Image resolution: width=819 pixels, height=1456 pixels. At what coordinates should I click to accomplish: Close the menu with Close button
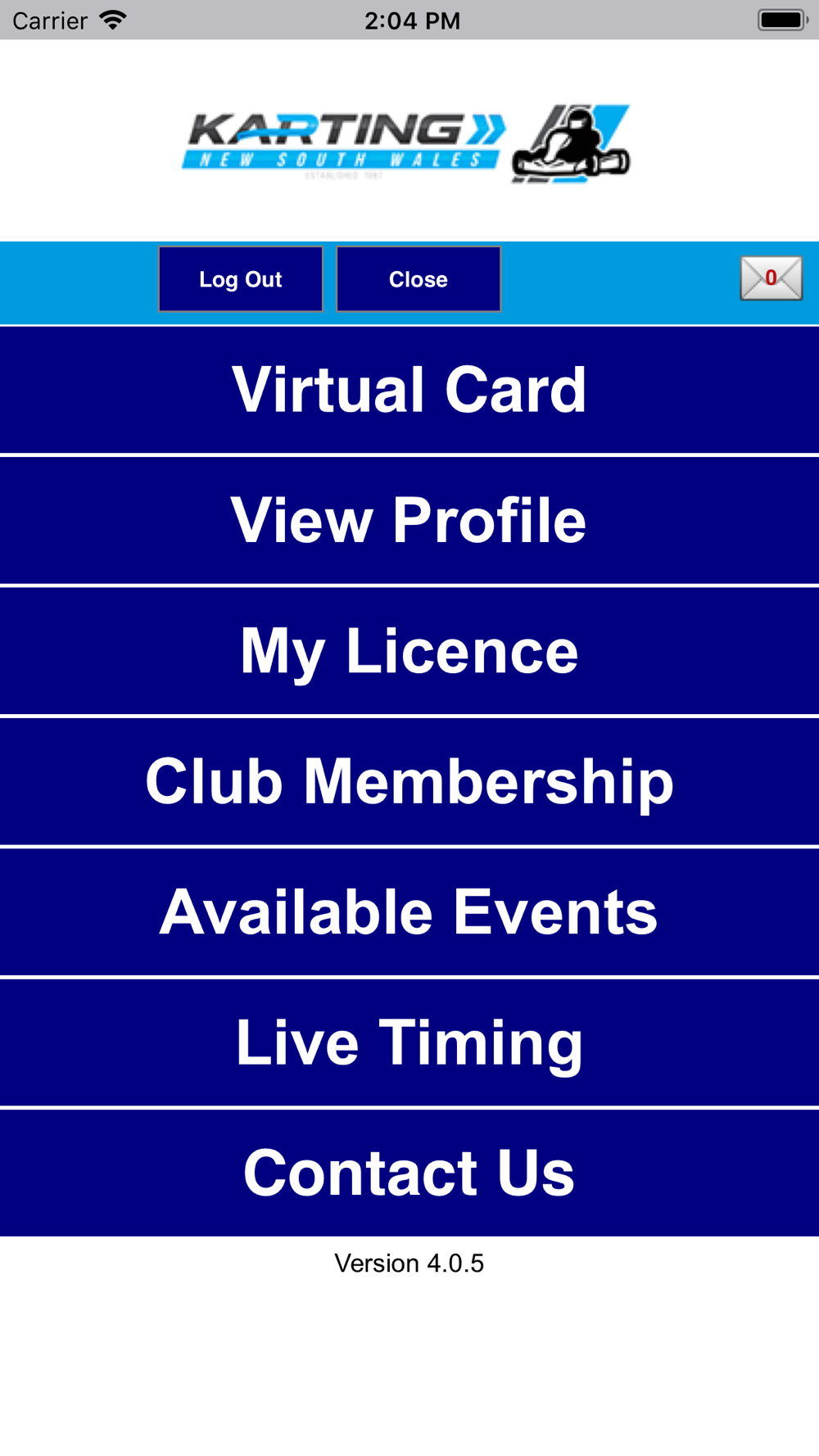pos(419,279)
